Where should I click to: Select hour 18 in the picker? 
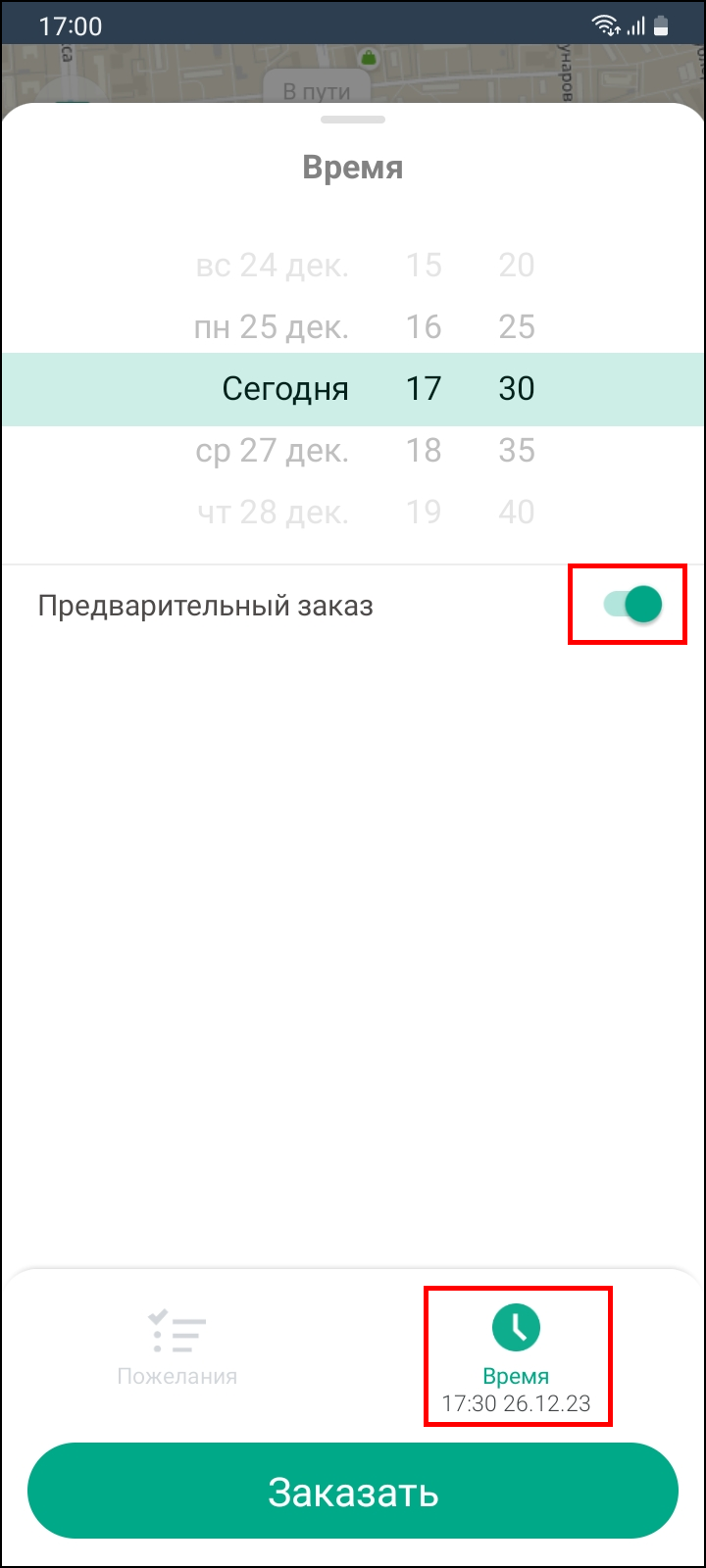coord(424,450)
